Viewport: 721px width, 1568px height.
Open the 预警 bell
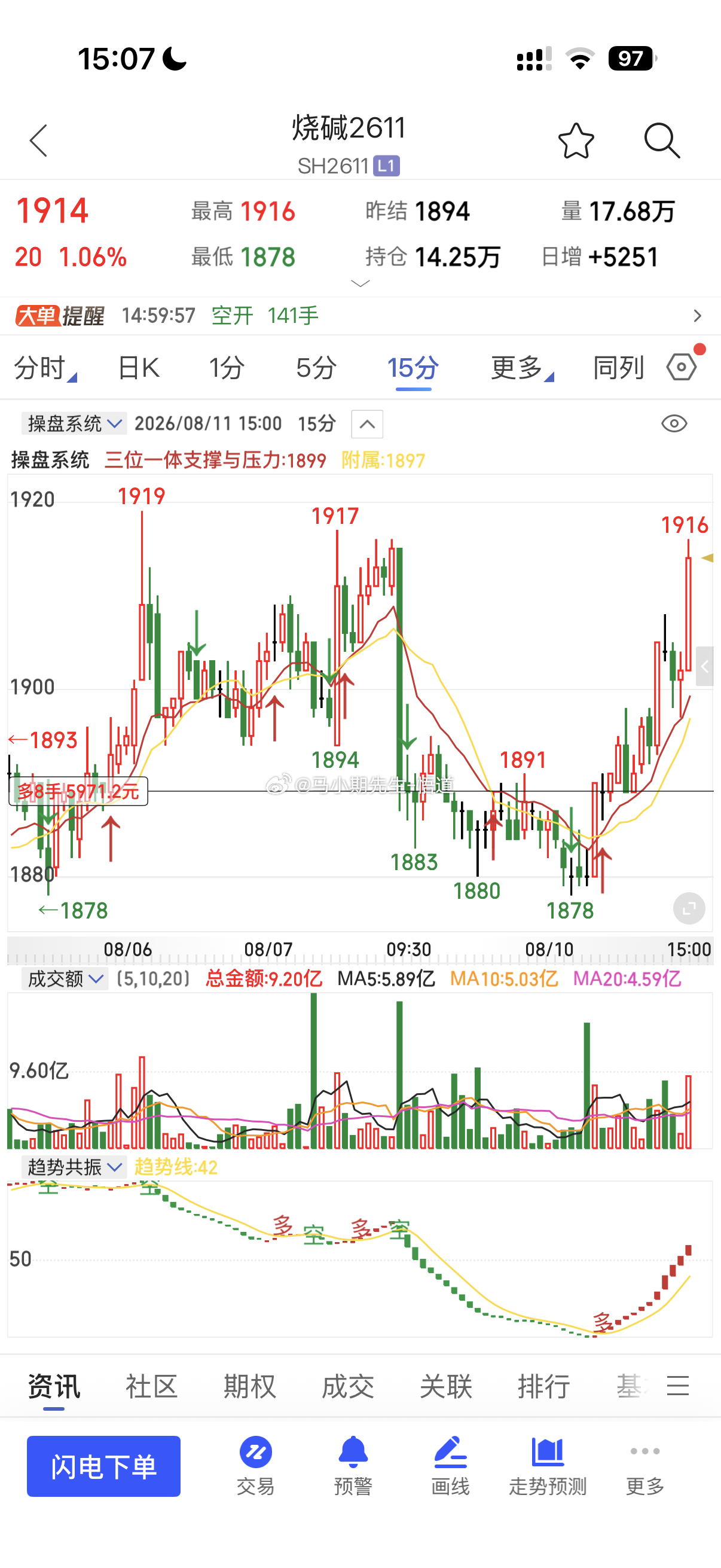(353, 1465)
